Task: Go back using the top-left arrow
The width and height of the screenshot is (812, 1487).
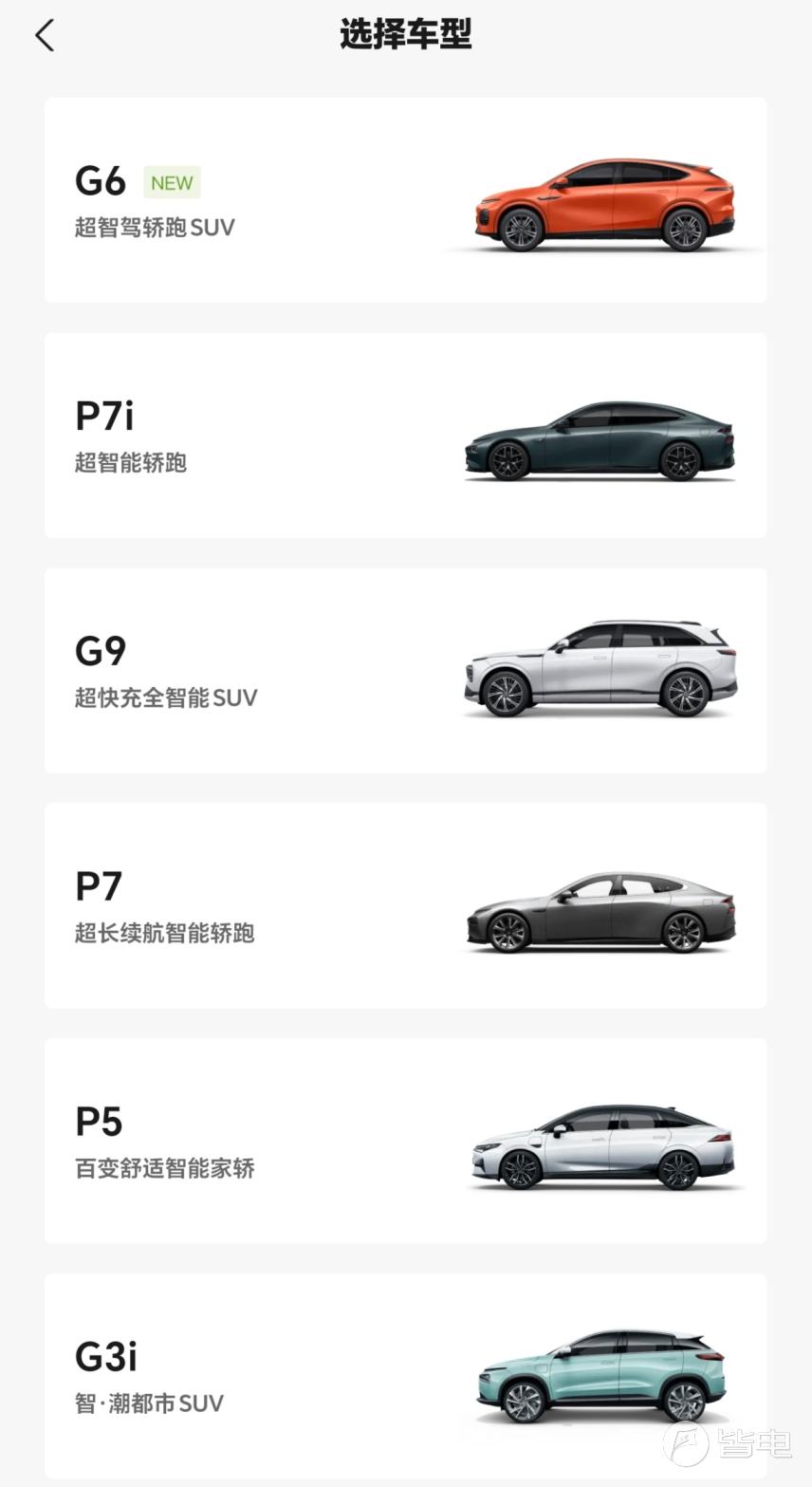Action: tap(45, 36)
